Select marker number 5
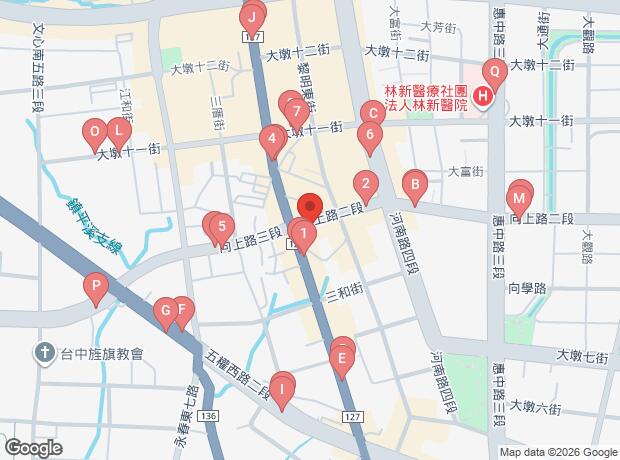This screenshot has height=460, width=620. coord(222,227)
